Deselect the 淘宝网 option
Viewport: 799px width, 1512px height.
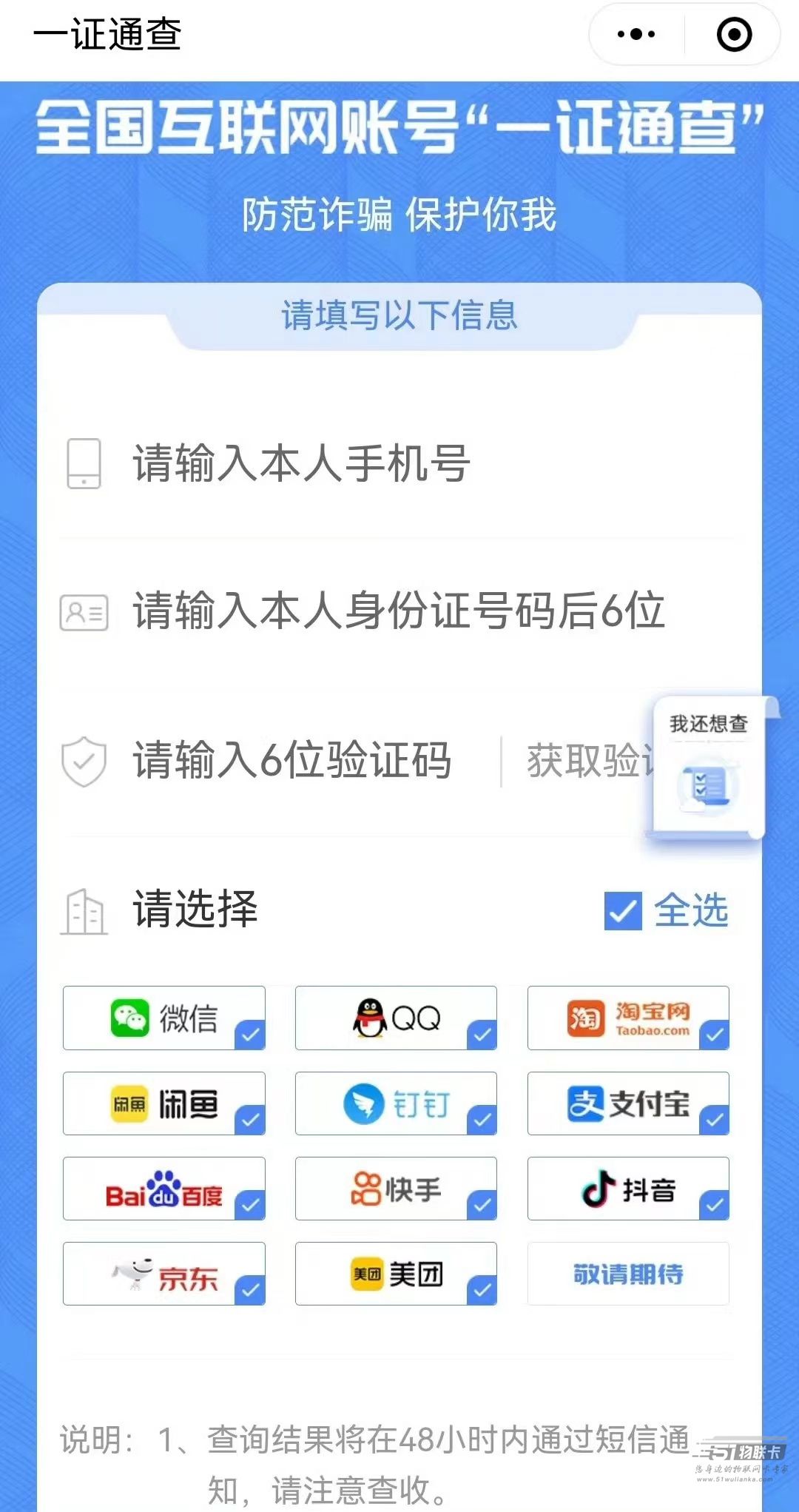tap(628, 1018)
